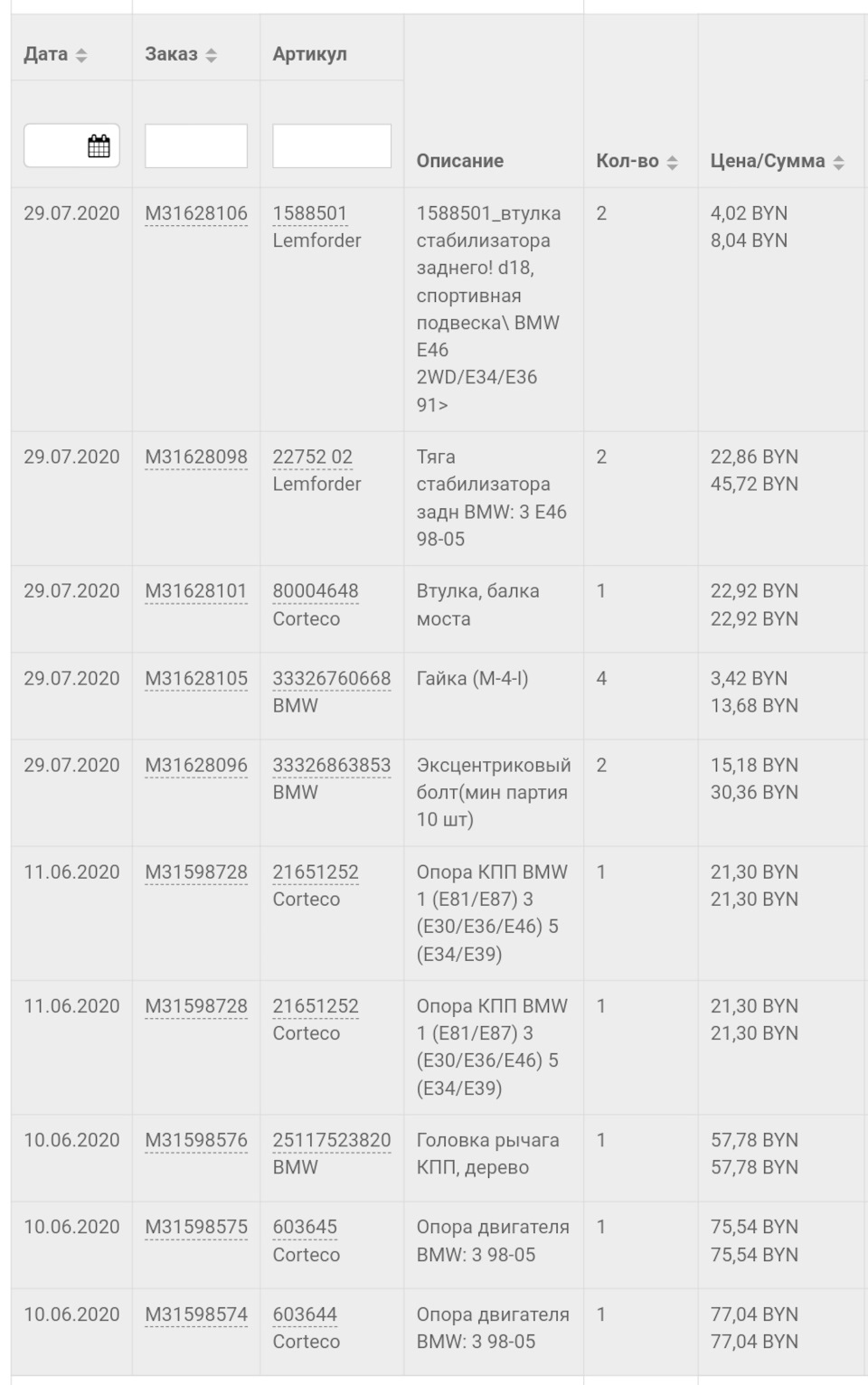View article 22752 02 details
This screenshot has height=1385, width=868.
[313, 457]
